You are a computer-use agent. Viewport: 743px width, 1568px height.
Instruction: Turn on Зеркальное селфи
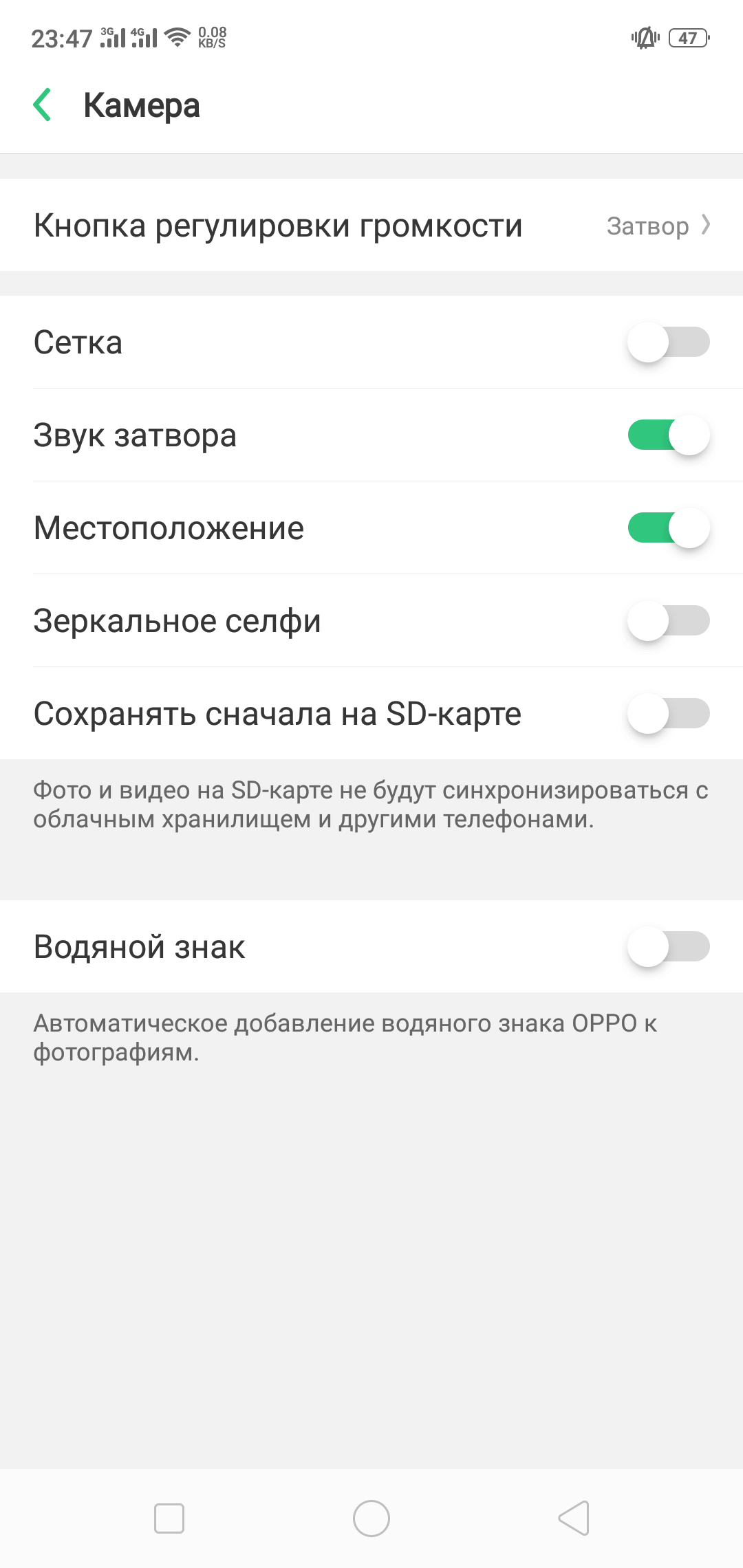click(667, 621)
